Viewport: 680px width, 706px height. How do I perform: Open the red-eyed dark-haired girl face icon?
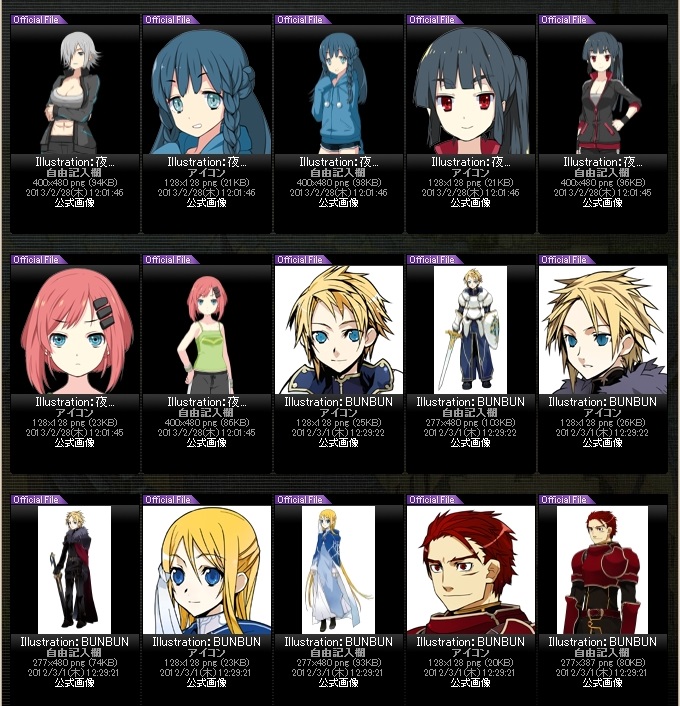click(471, 90)
